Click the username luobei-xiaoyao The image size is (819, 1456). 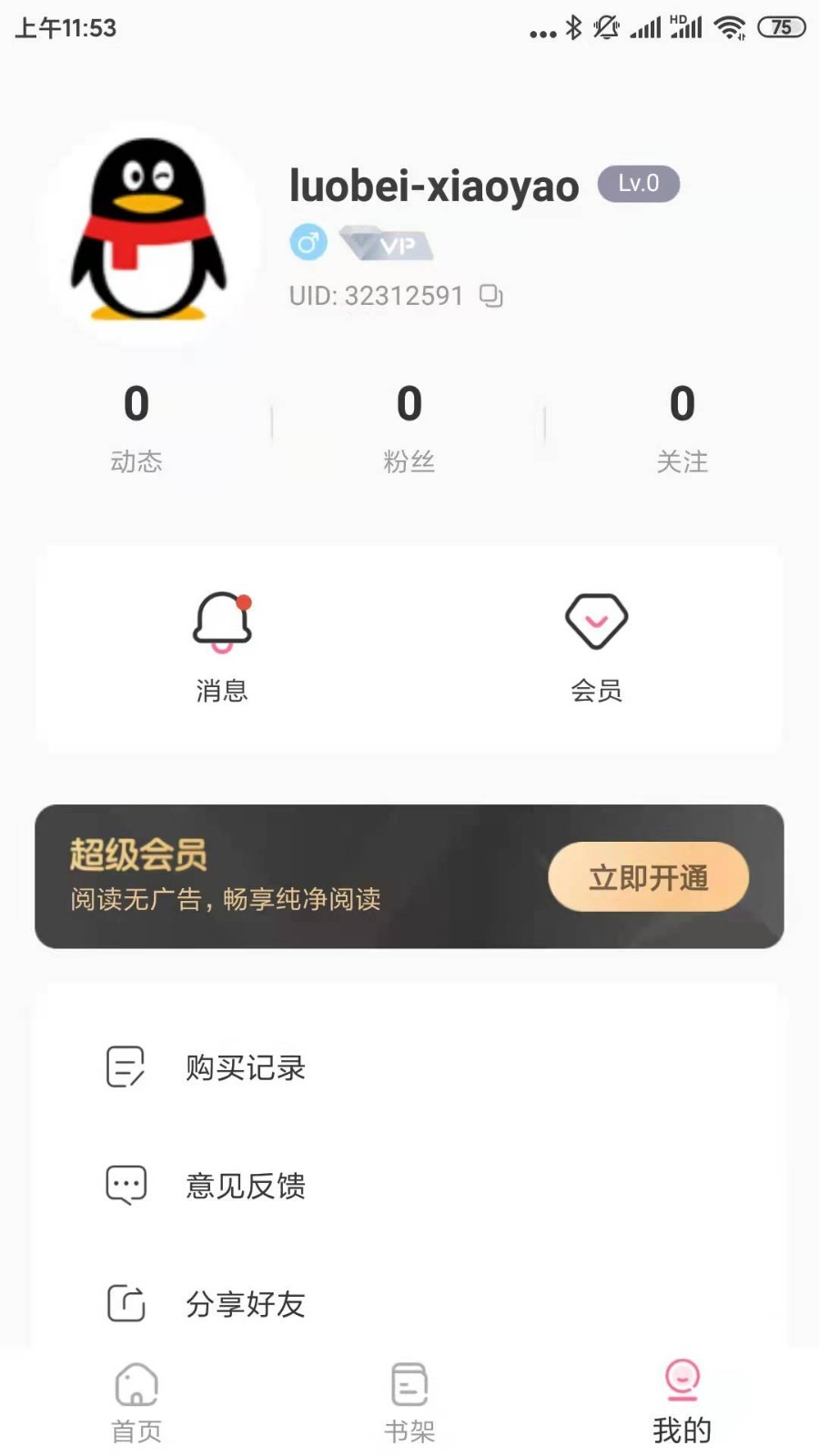click(x=434, y=185)
